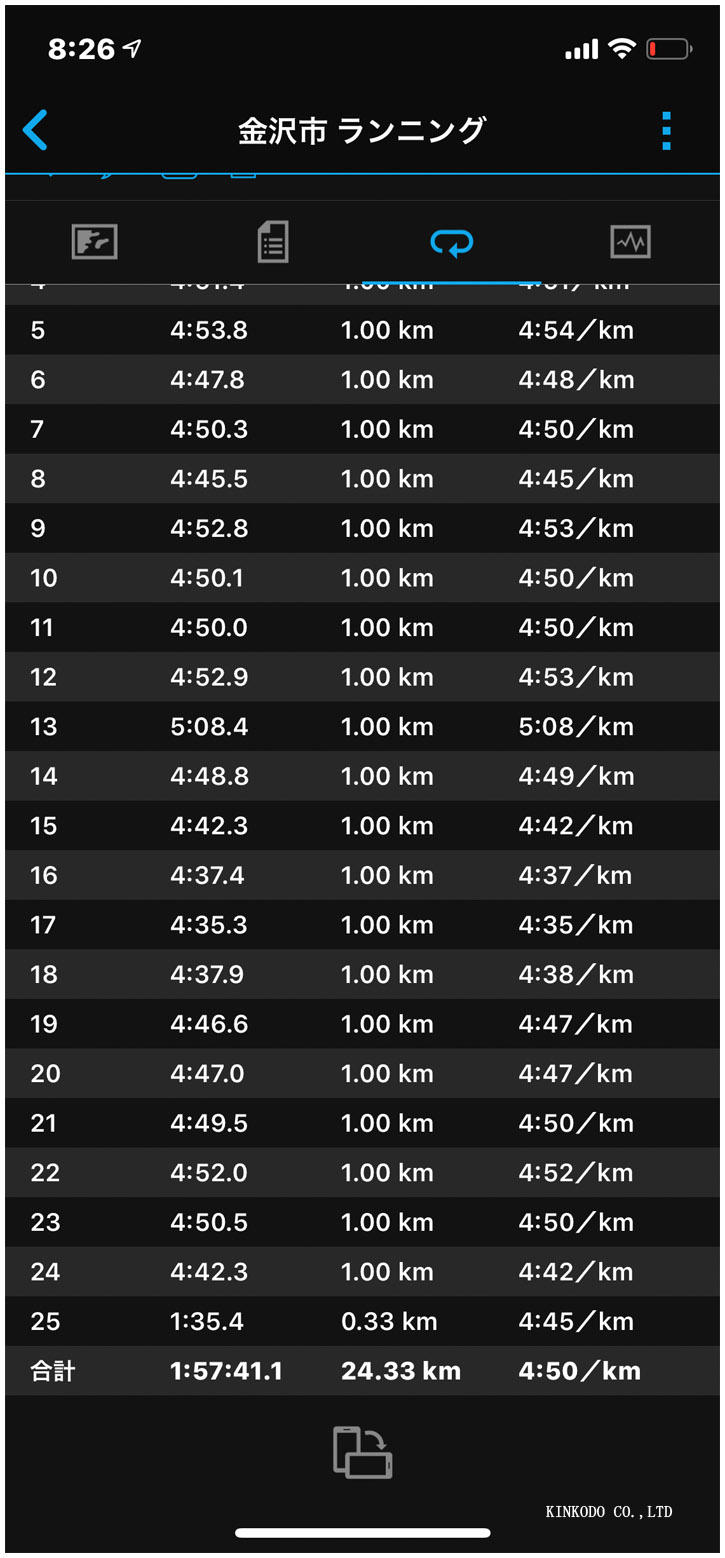The image size is (725, 1558).
Task: Switch to the activity stats tab
Action: (x=273, y=242)
